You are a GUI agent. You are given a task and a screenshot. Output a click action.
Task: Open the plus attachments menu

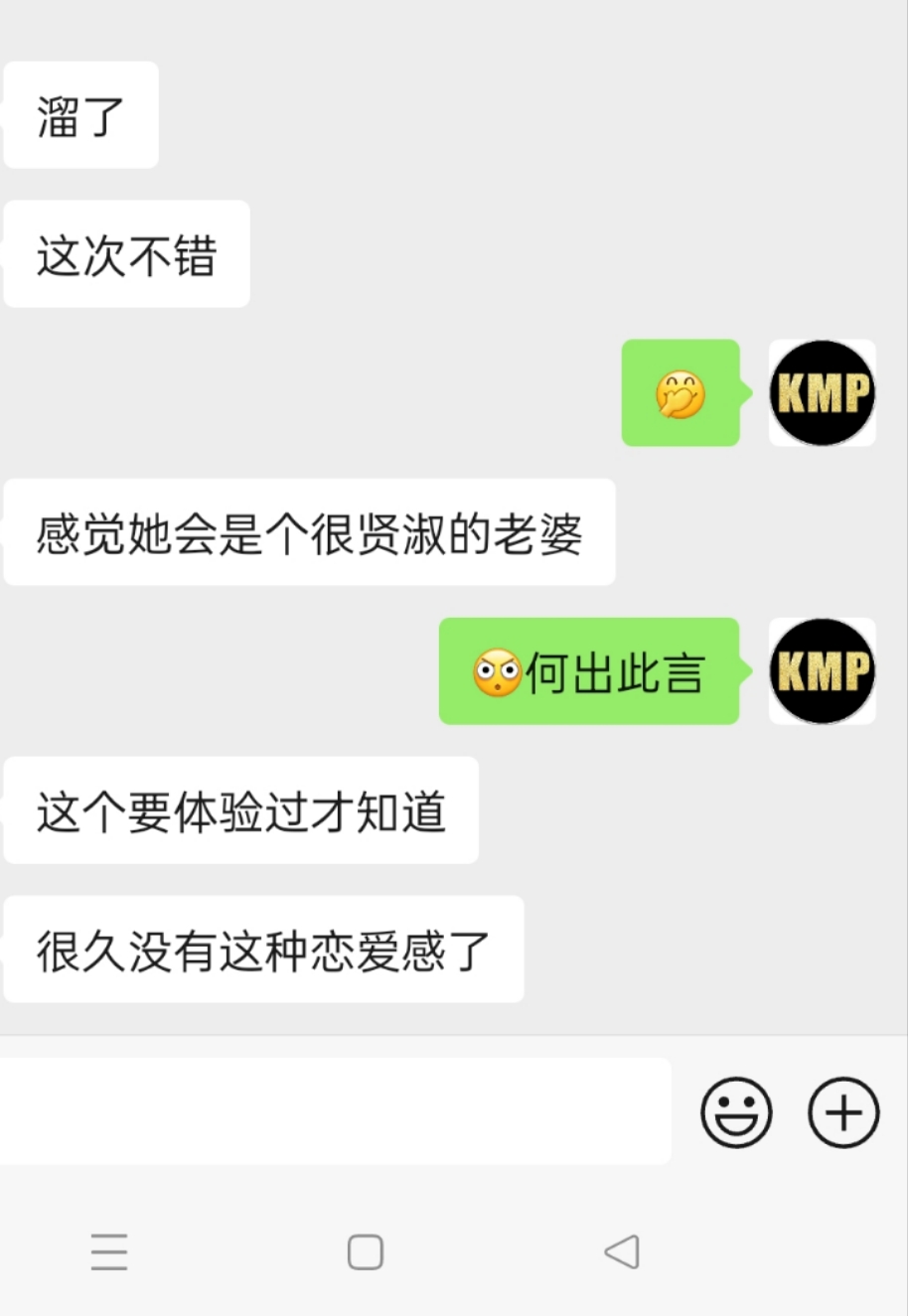(843, 1111)
